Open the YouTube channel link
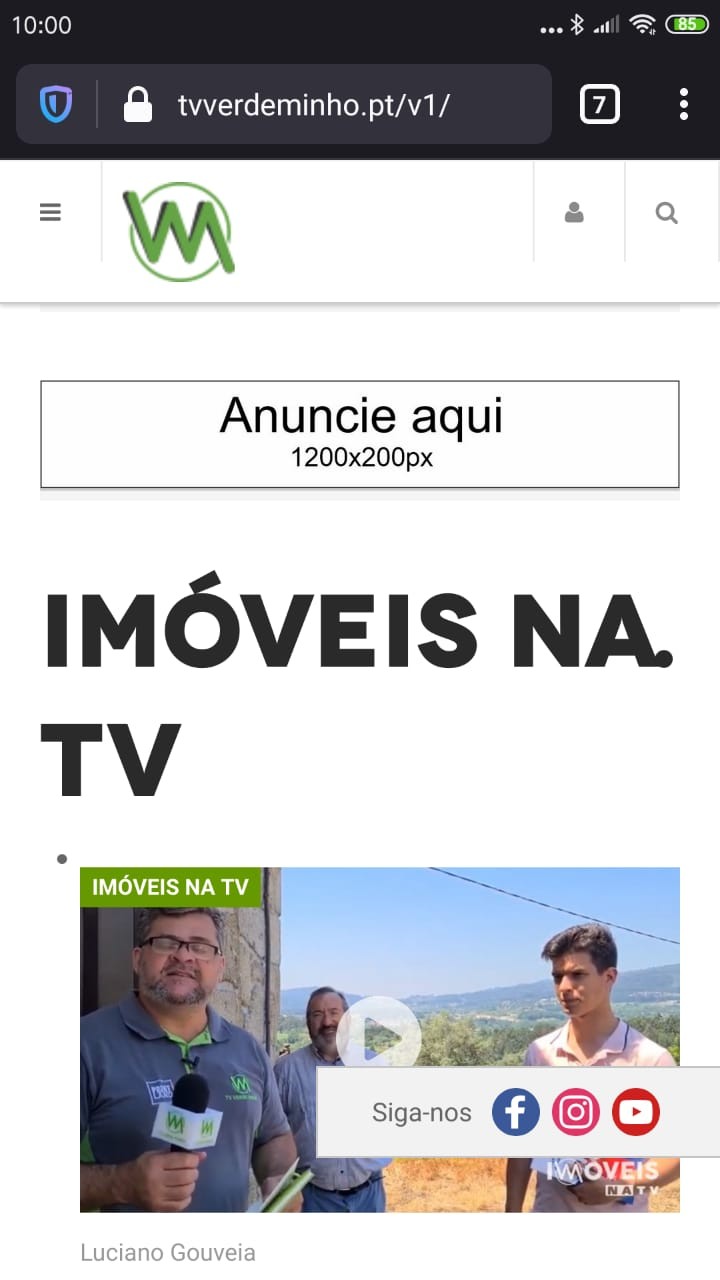Viewport: 720px width, 1280px height. (636, 1112)
